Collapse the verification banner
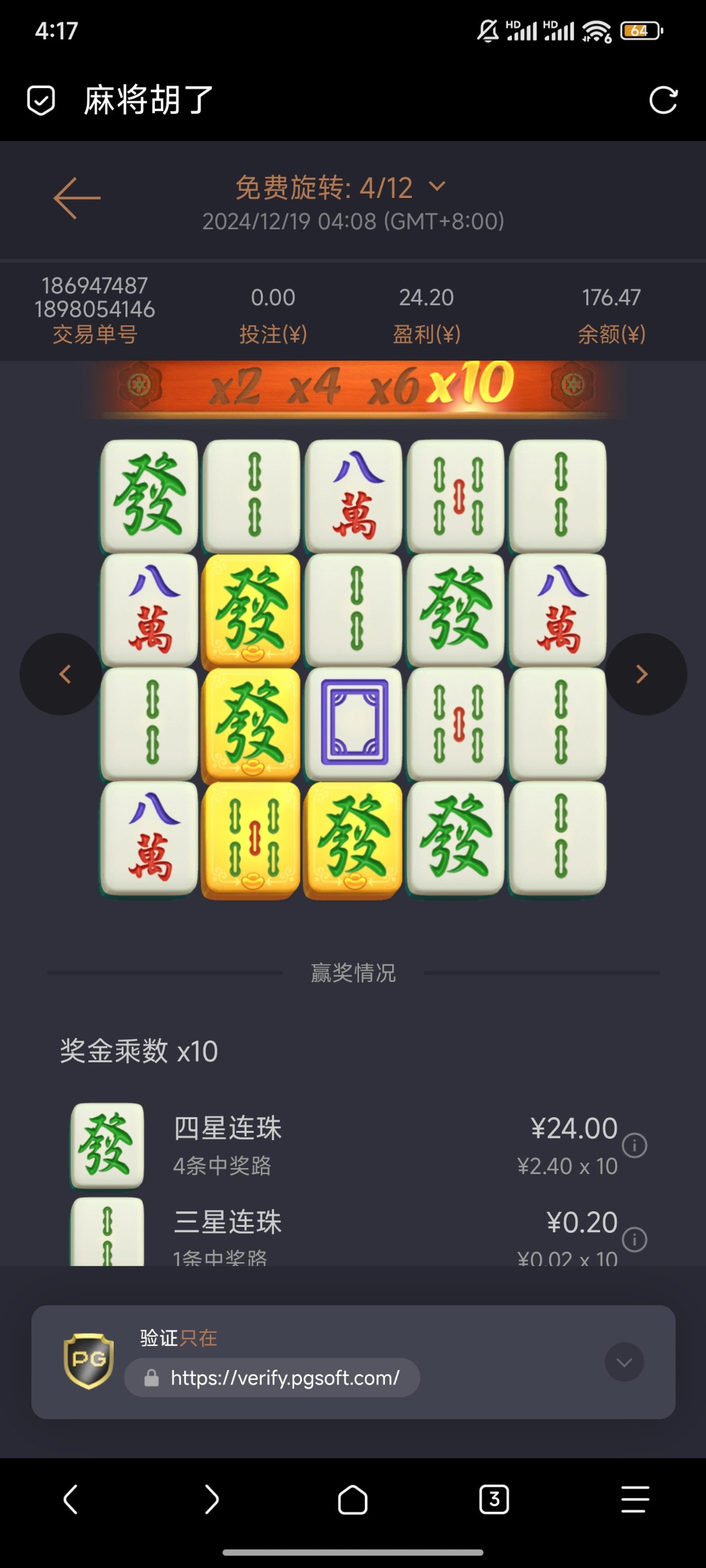This screenshot has width=706, height=1568. (624, 1362)
